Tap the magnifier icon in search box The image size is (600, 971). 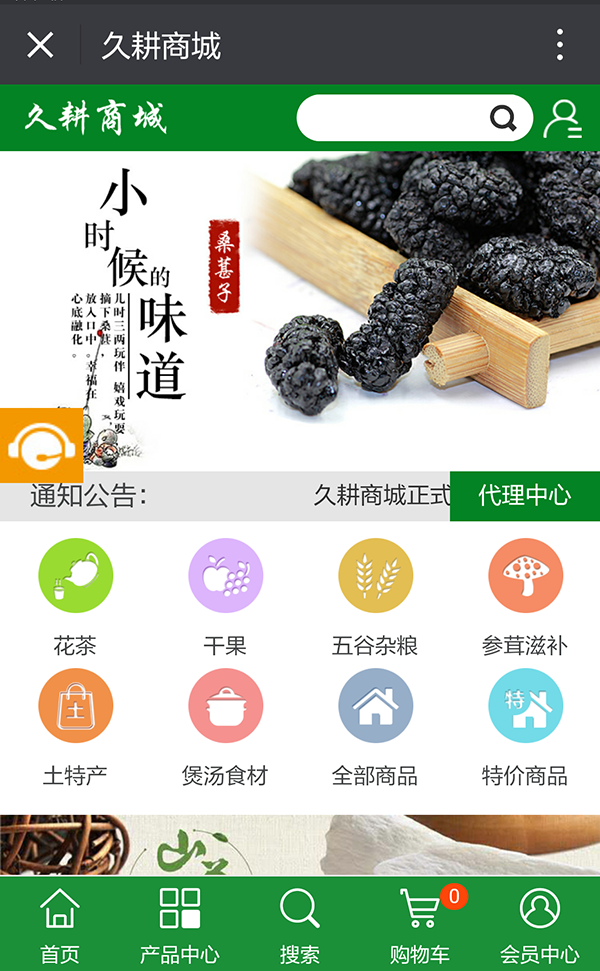click(x=504, y=118)
